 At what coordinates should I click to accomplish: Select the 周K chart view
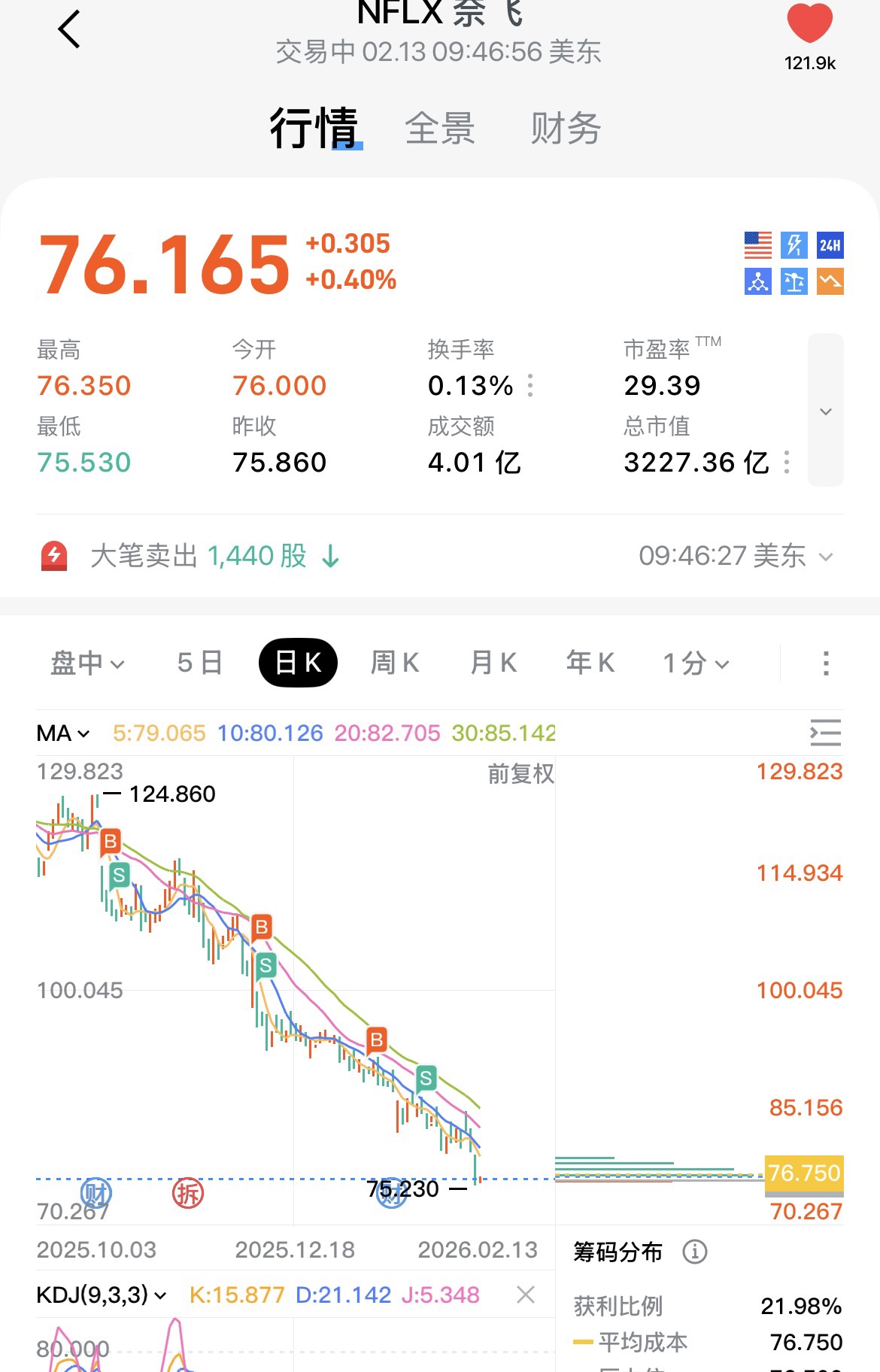coord(395,663)
